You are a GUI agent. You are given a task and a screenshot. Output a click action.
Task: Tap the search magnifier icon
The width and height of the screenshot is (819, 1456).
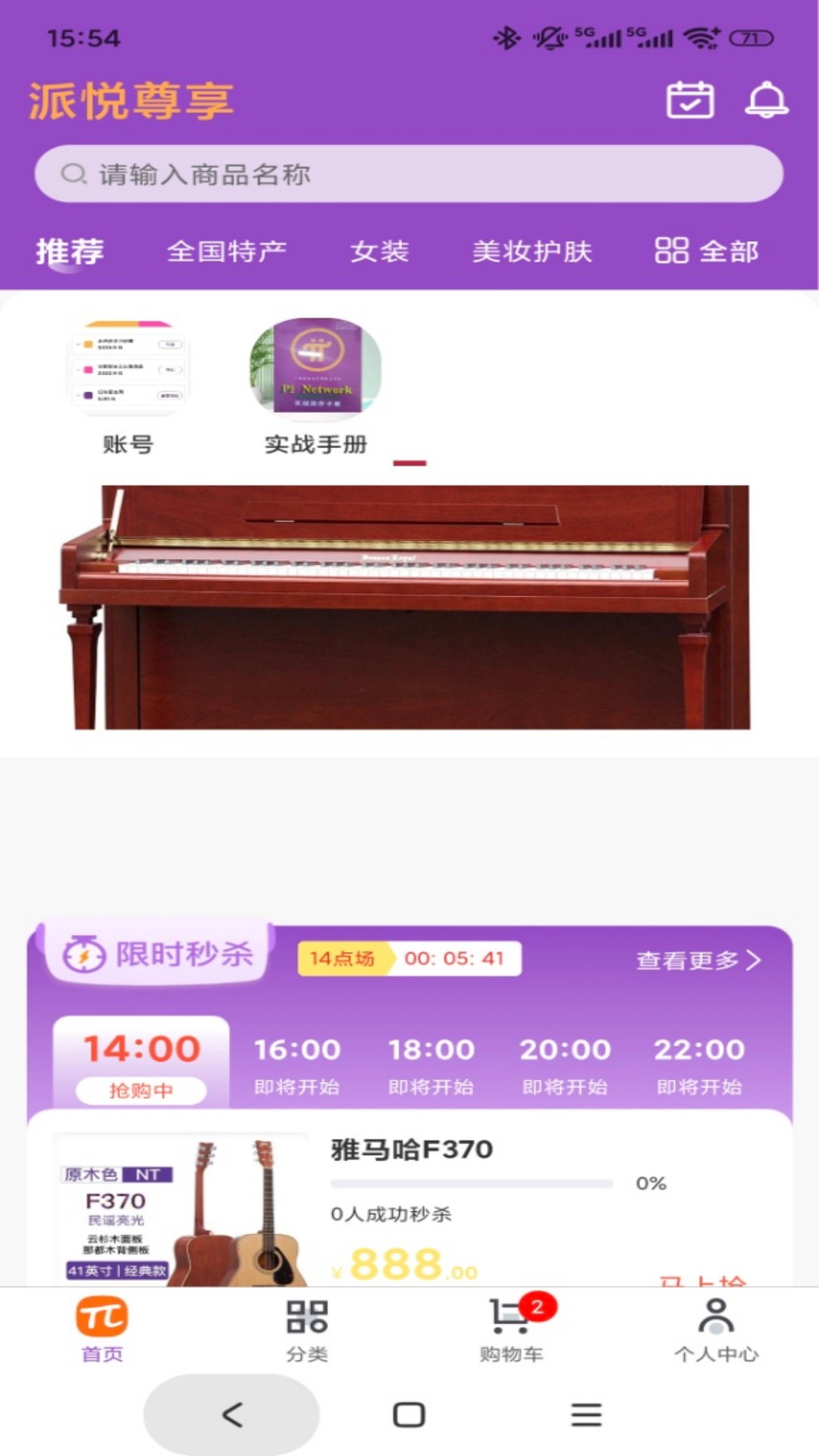(x=74, y=173)
